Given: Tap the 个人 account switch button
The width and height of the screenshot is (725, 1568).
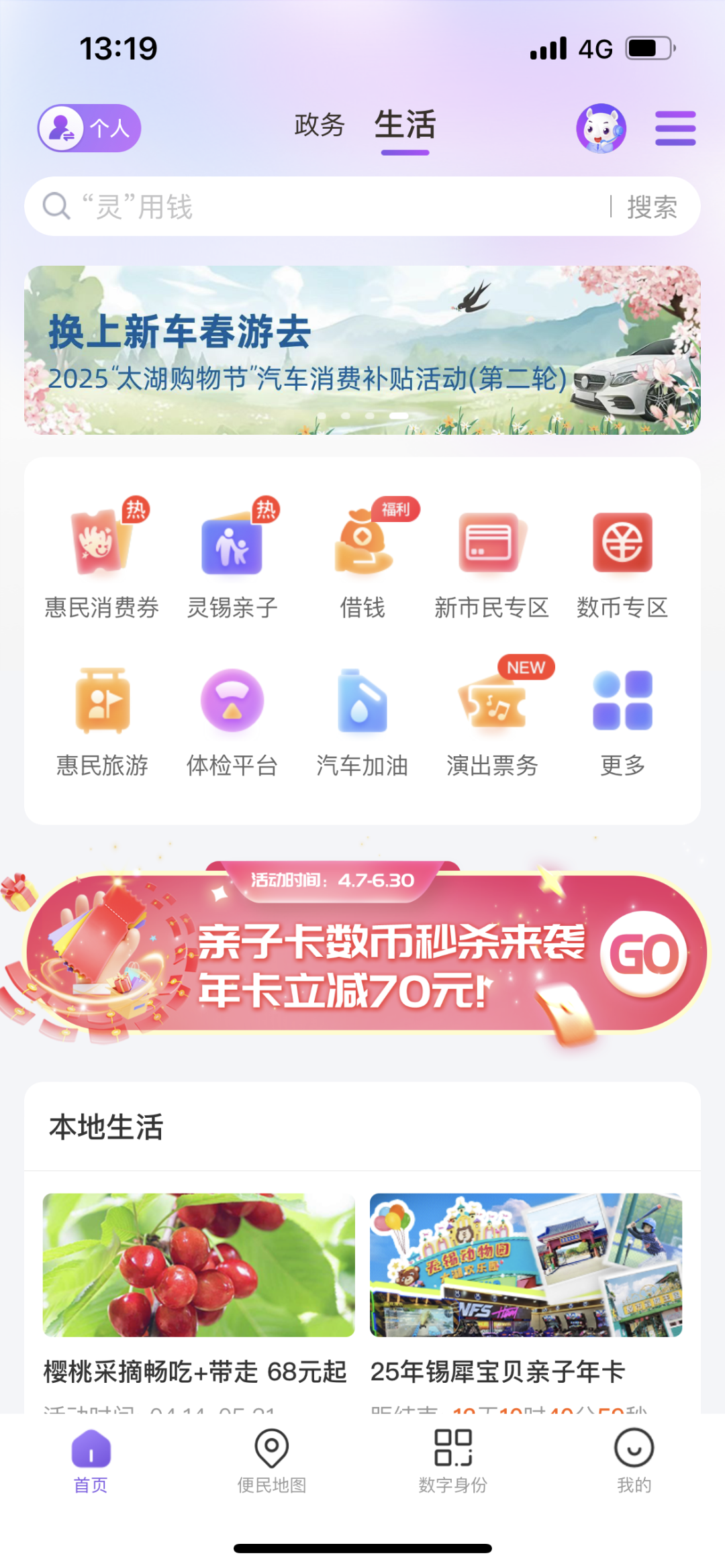Looking at the screenshot, I should [x=89, y=128].
